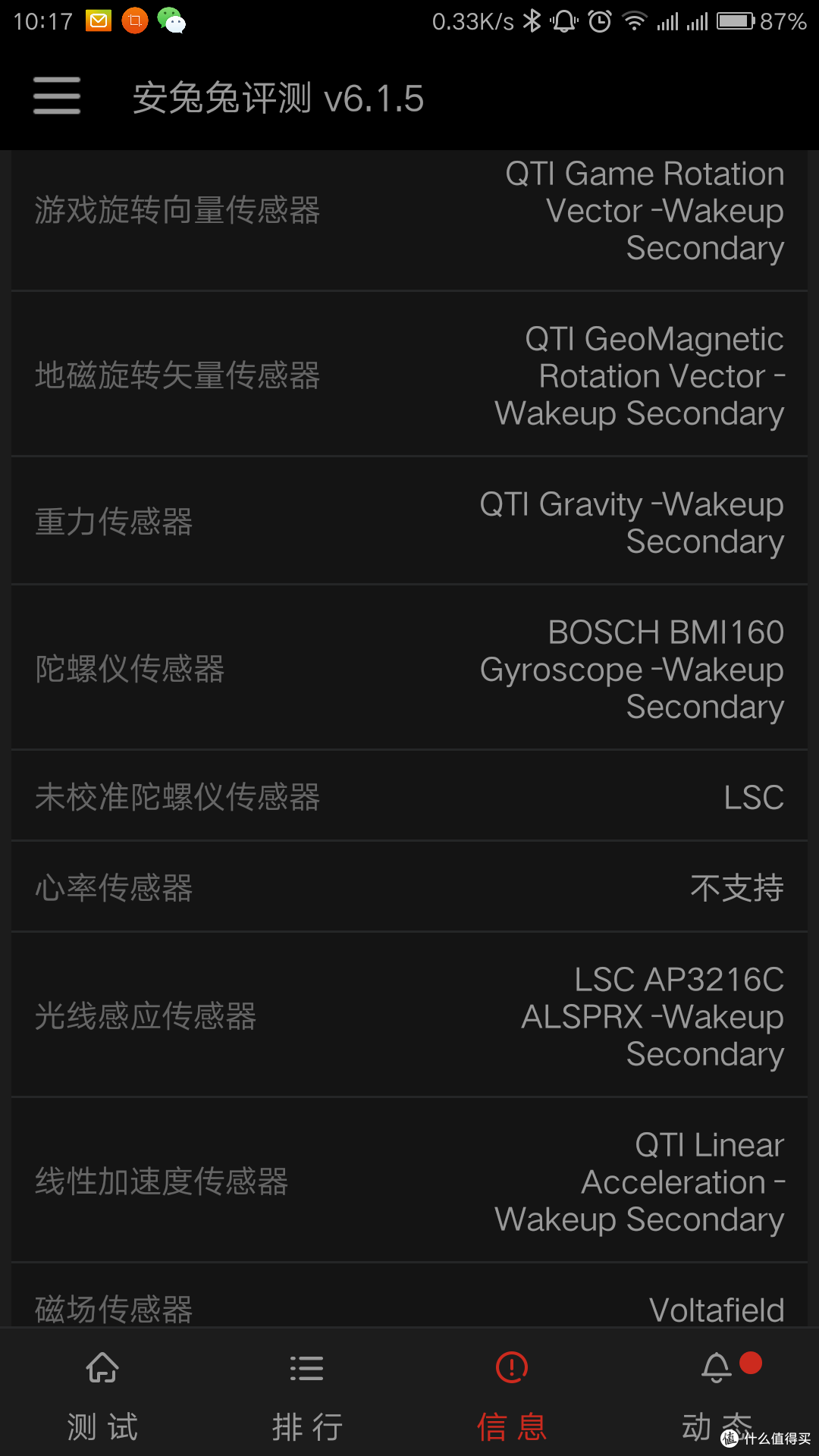Tap the orange notification icon in status bar
This screenshot has width=819, height=1456.
click(x=133, y=20)
